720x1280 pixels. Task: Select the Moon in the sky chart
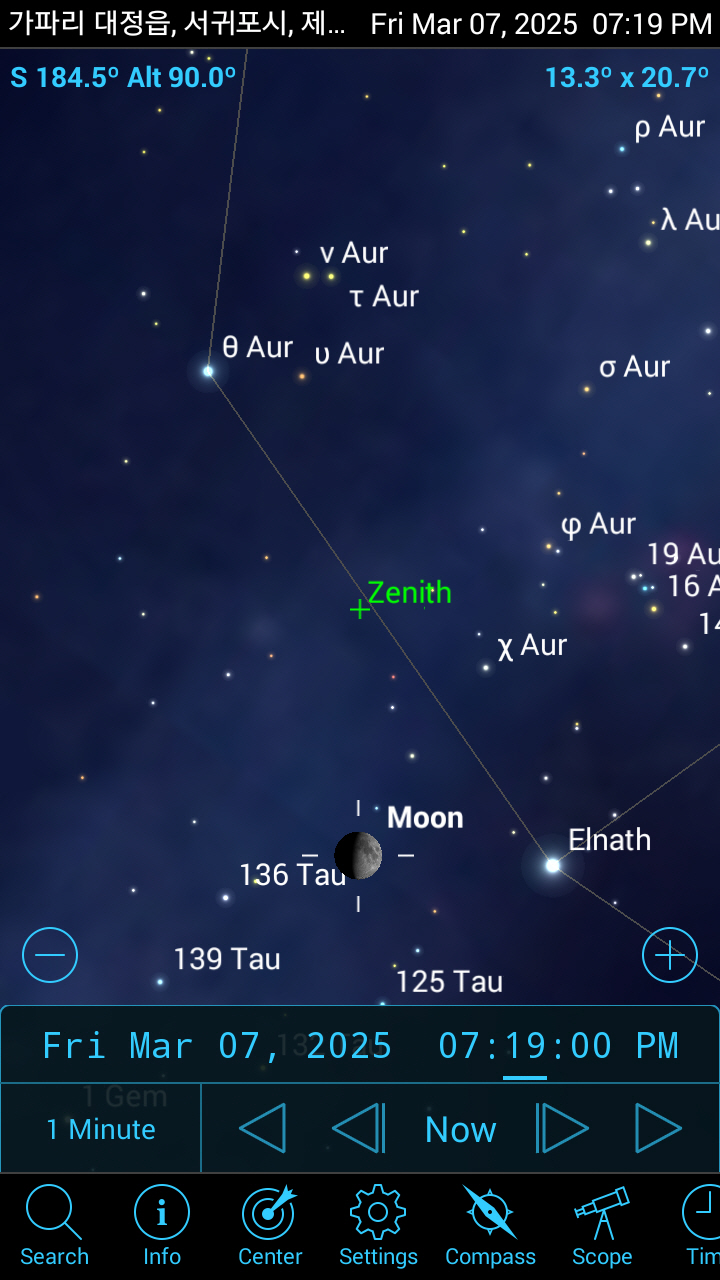pos(358,856)
